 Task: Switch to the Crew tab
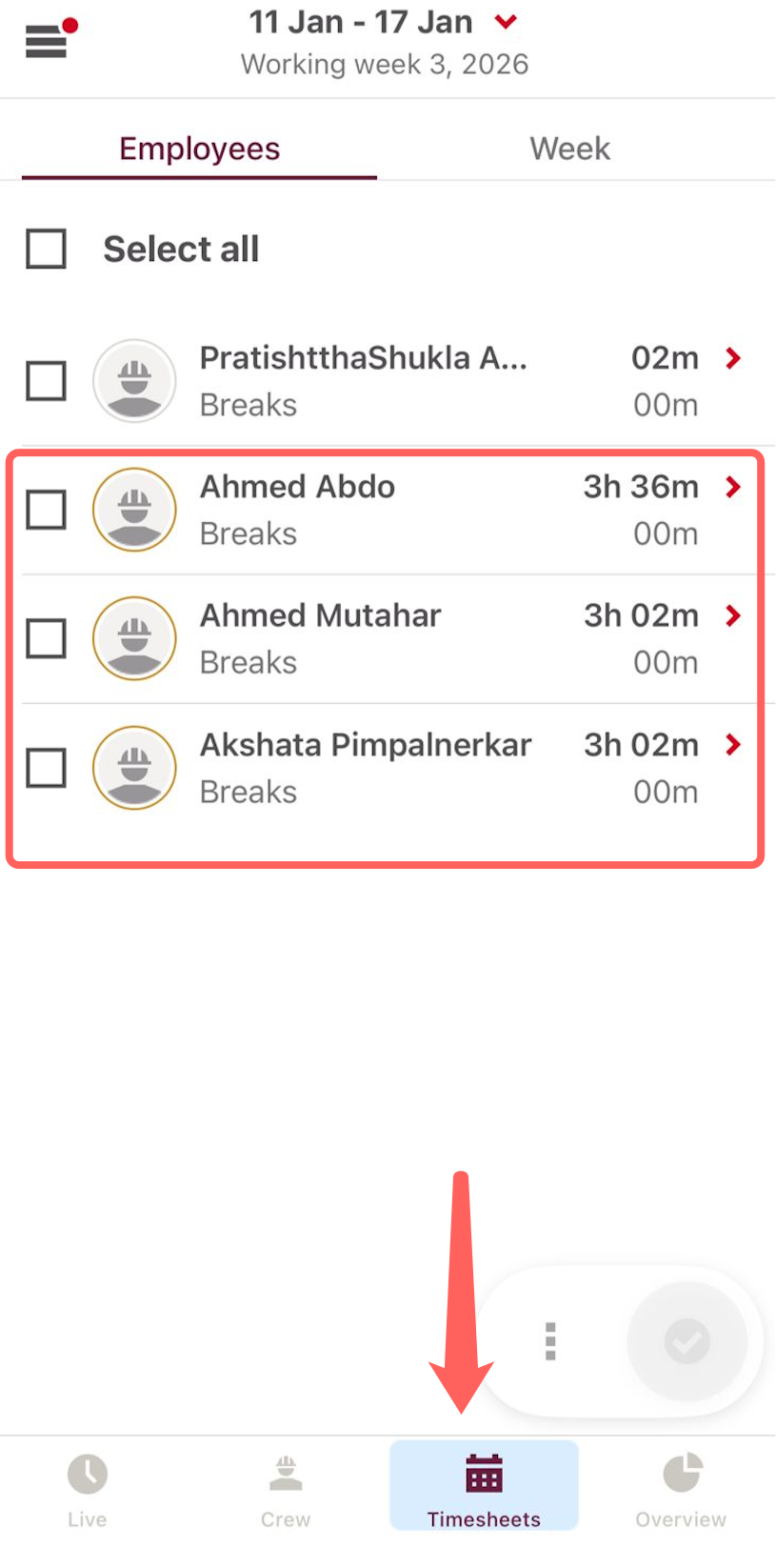point(286,1489)
